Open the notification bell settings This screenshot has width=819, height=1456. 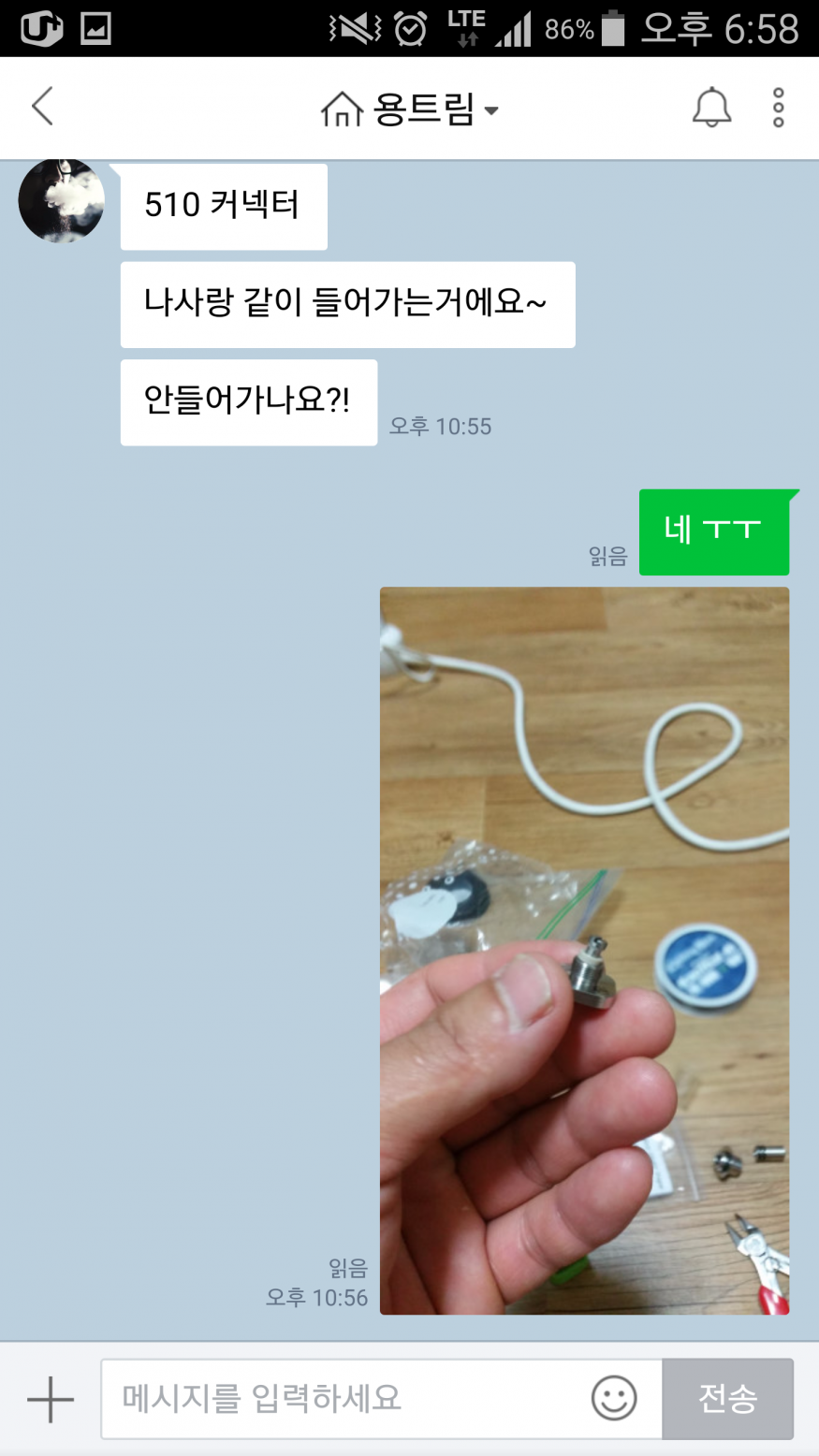tap(711, 108)
